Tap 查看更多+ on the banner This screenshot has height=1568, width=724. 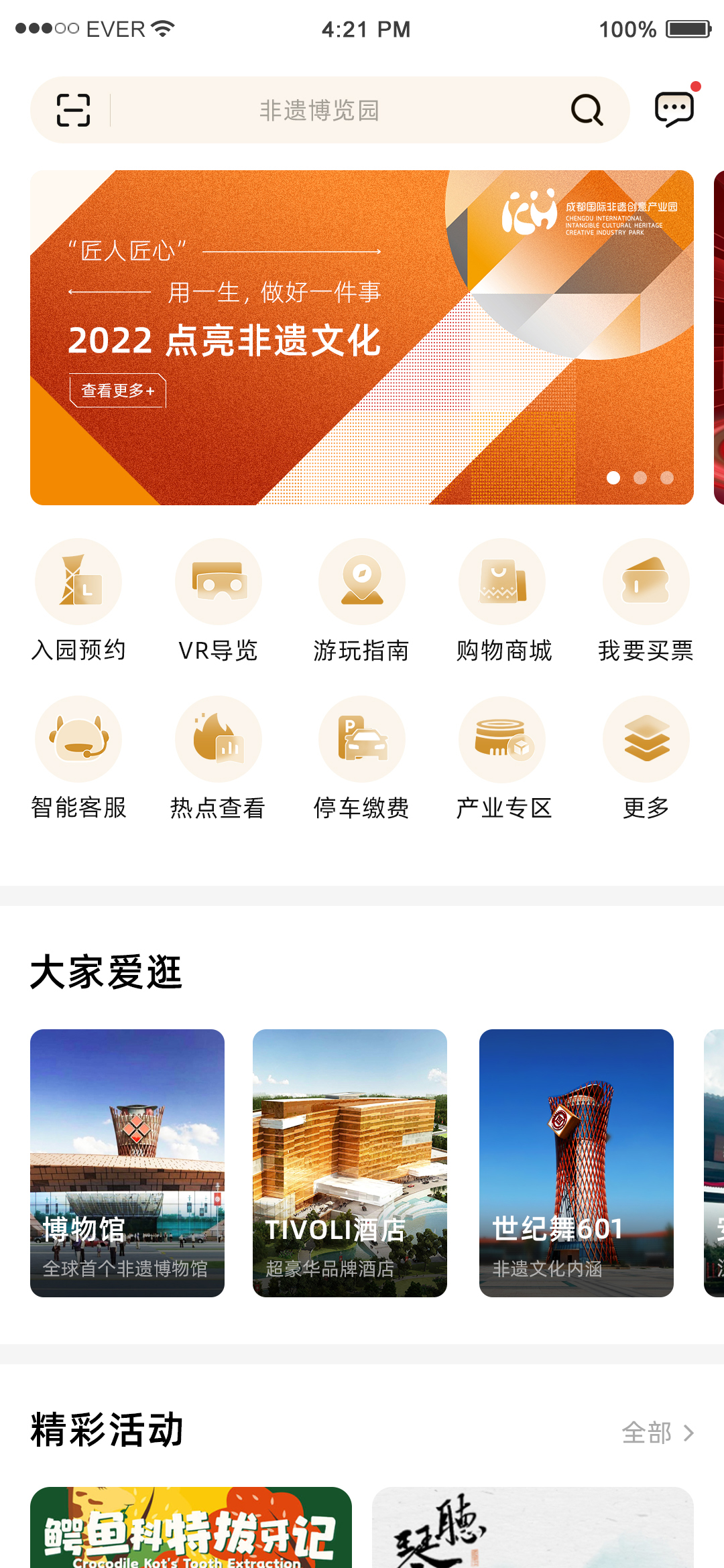[x=118, y=391]
